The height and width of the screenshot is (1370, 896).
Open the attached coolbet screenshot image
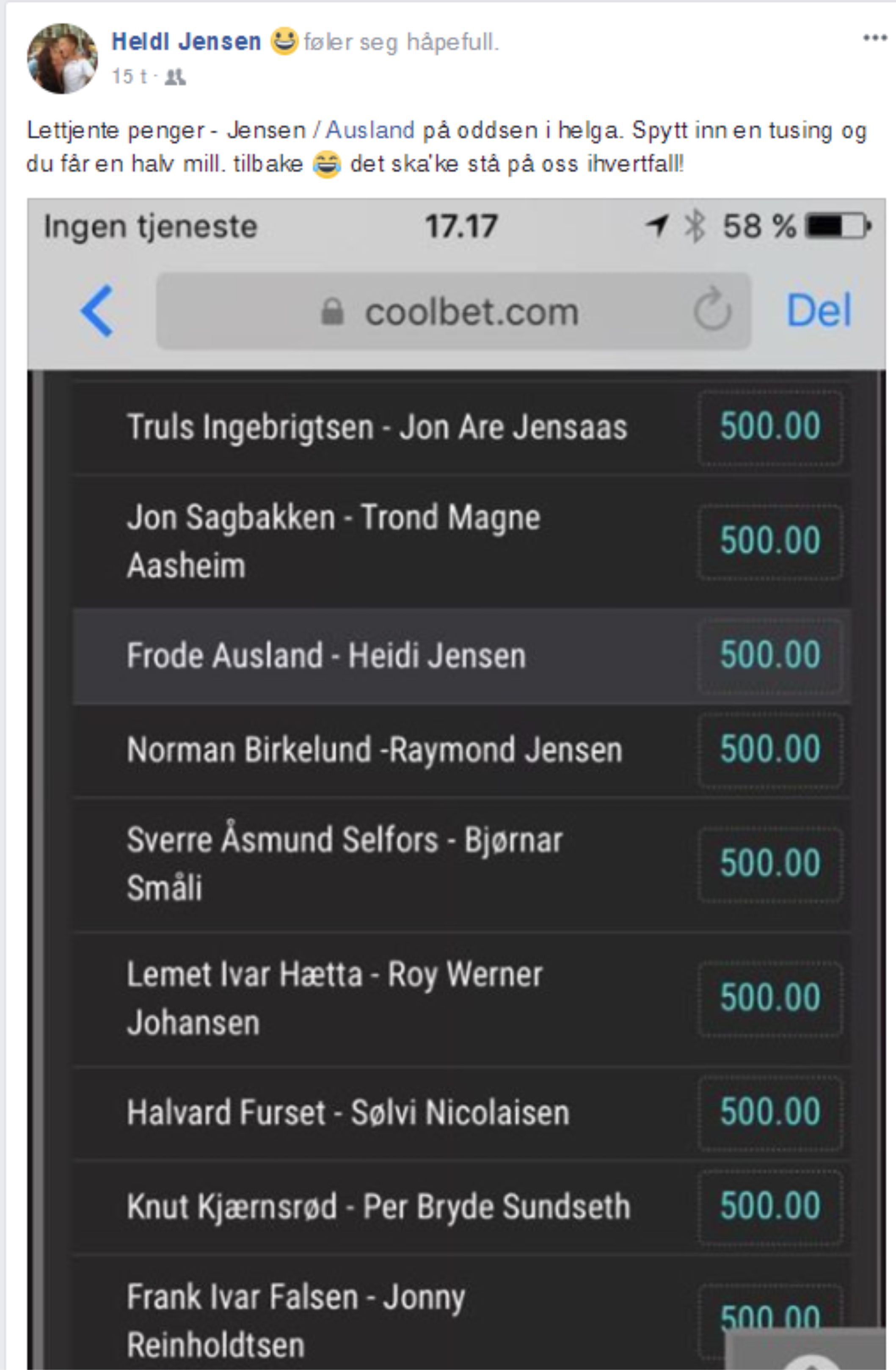pyautogui.click(x=456, y=783)
